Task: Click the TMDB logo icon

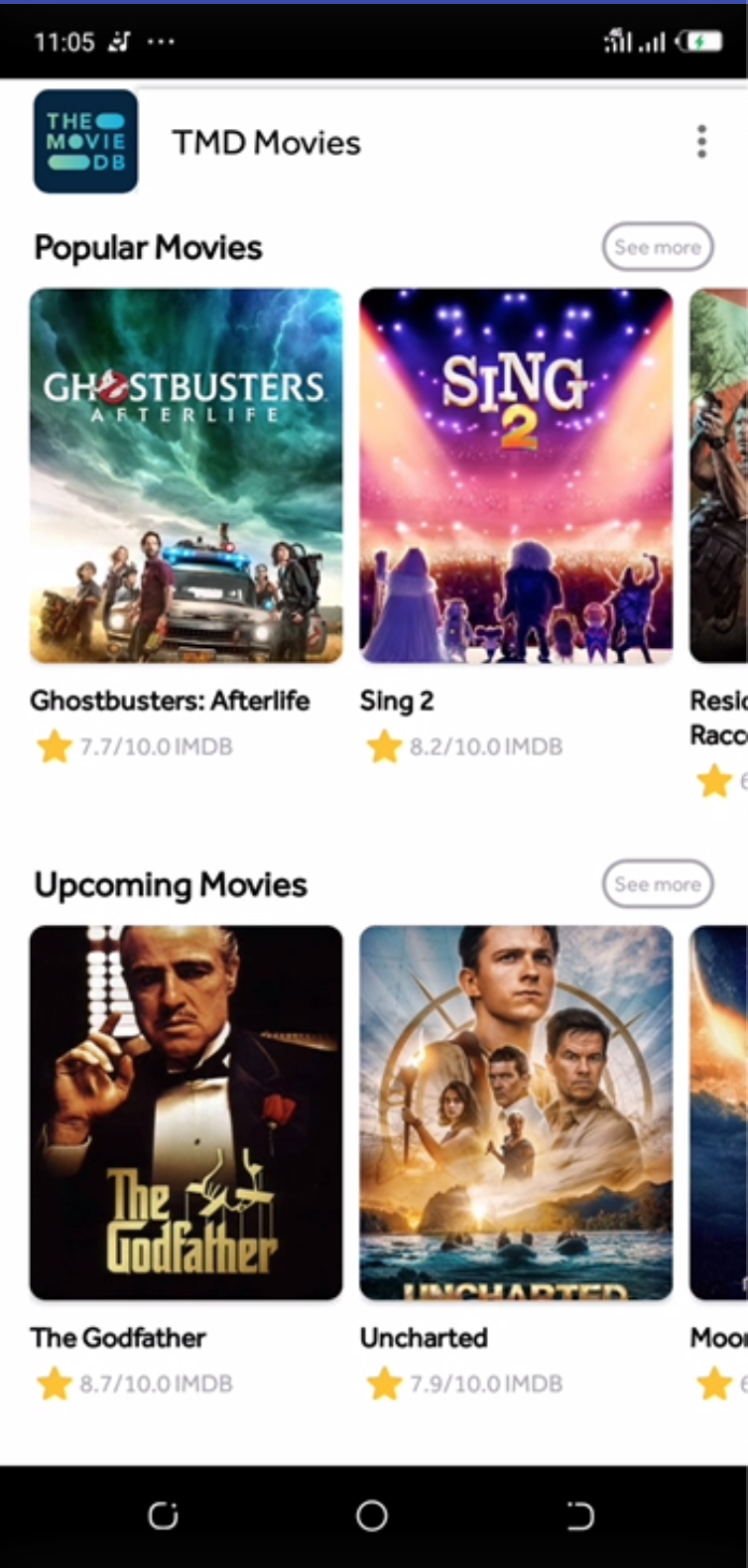Action: pos(85,141)
